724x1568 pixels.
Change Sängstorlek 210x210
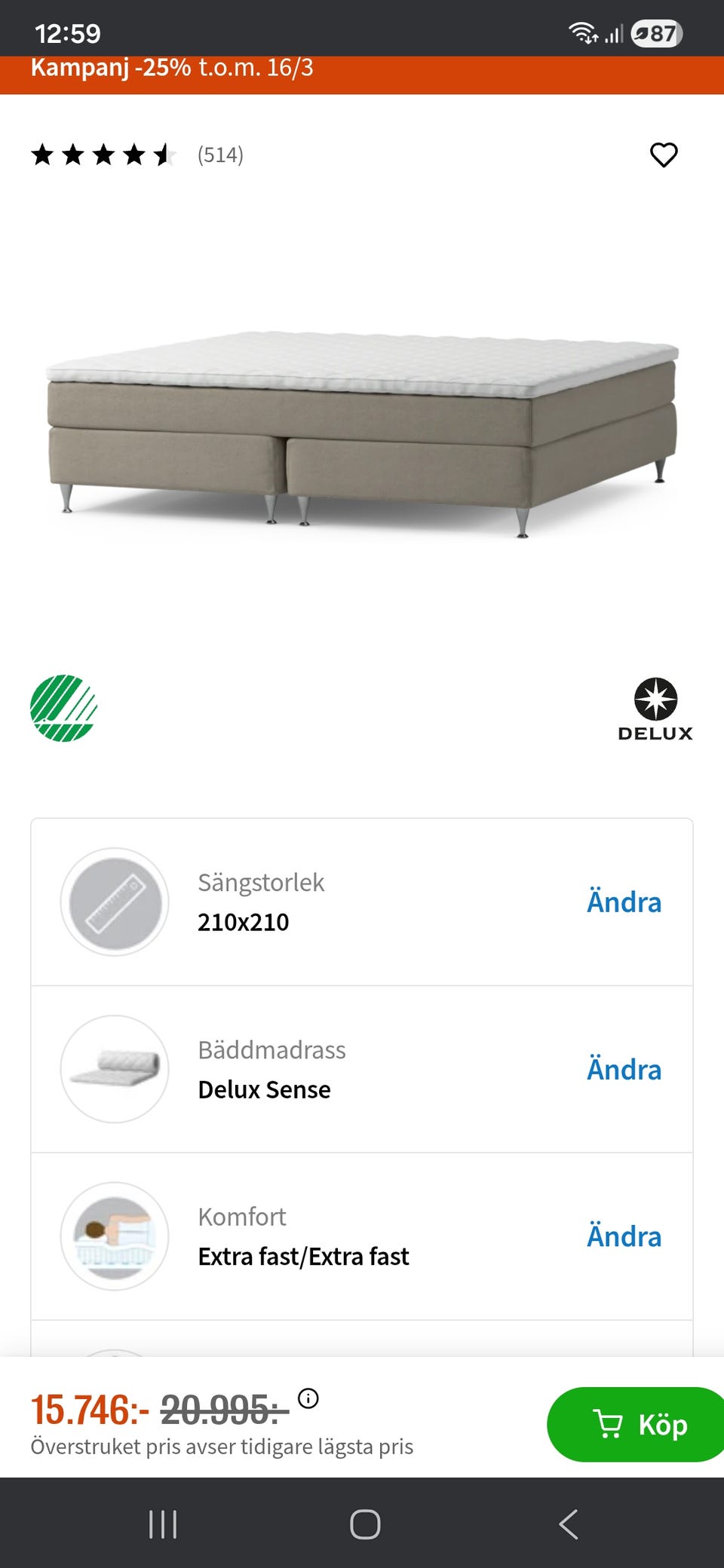(x=624, y=902)
